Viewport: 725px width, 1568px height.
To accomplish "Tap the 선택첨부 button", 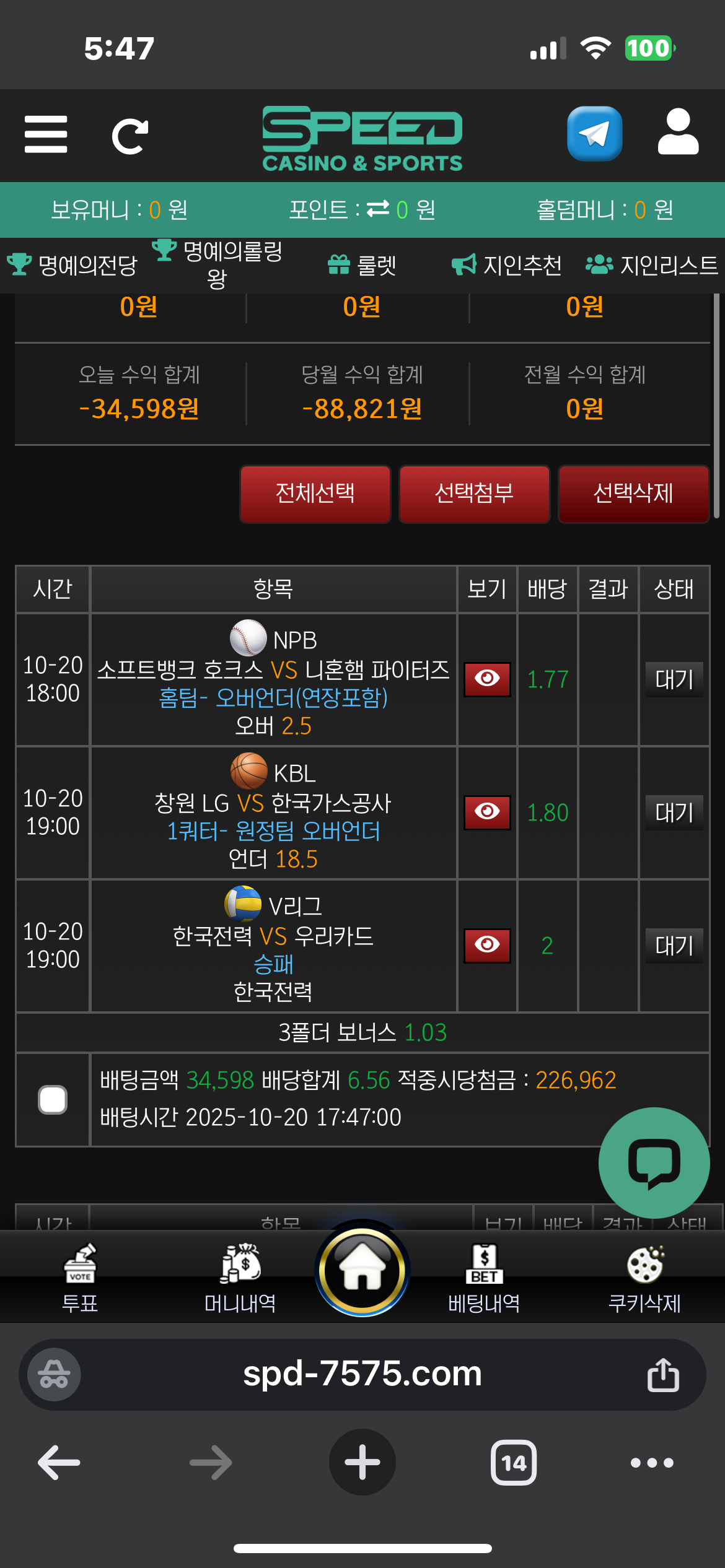I will [x=474, y=494].
